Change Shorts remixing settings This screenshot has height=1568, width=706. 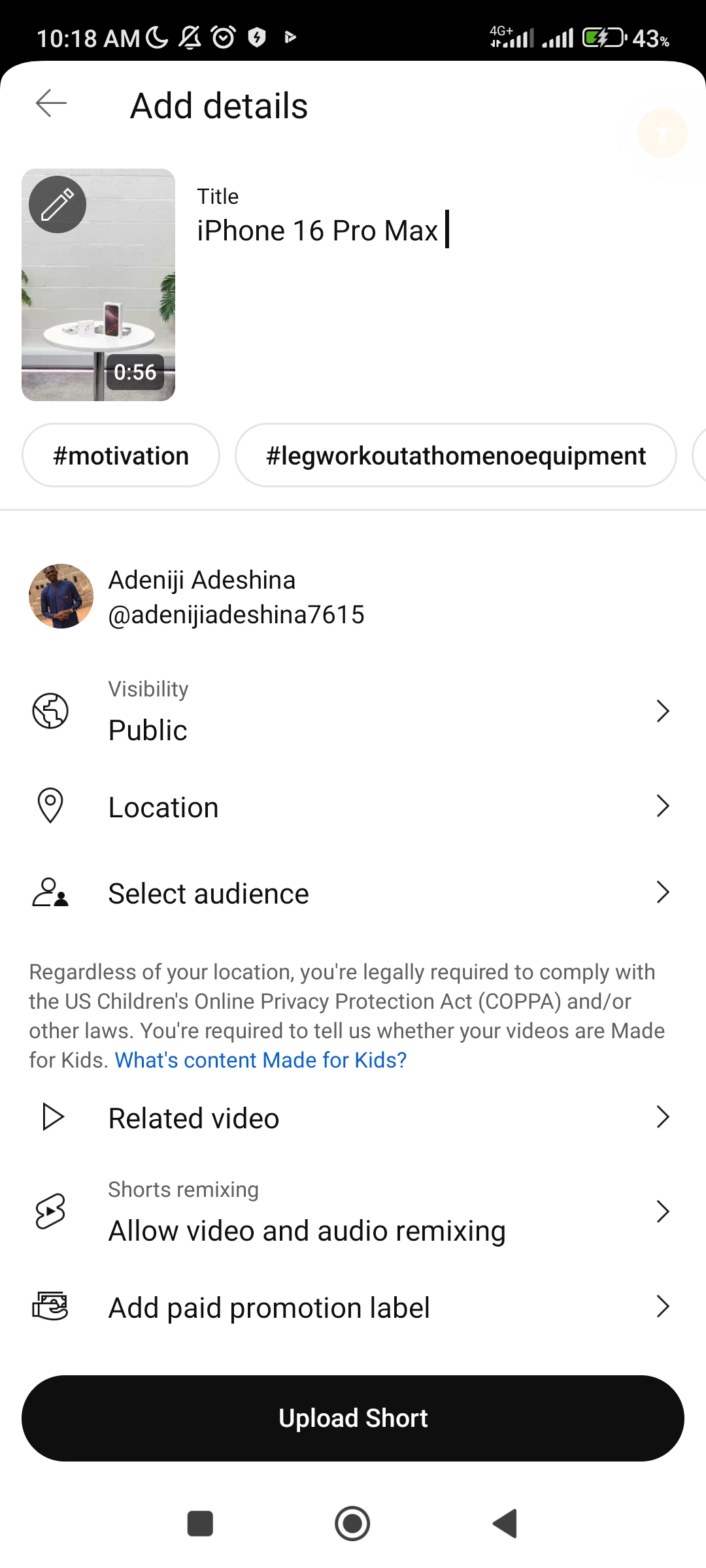tap(353, 1213)
